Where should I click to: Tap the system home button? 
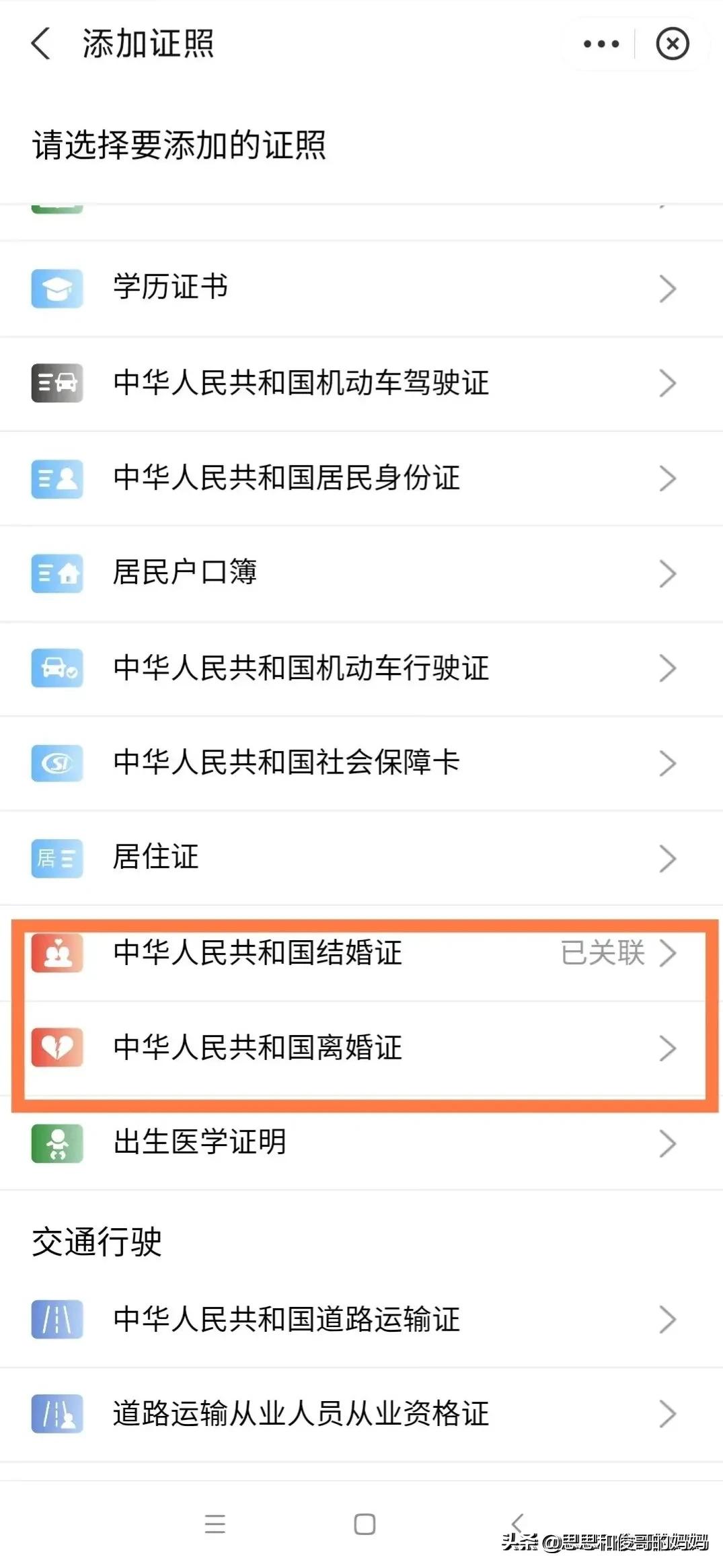pos(365,1524)
